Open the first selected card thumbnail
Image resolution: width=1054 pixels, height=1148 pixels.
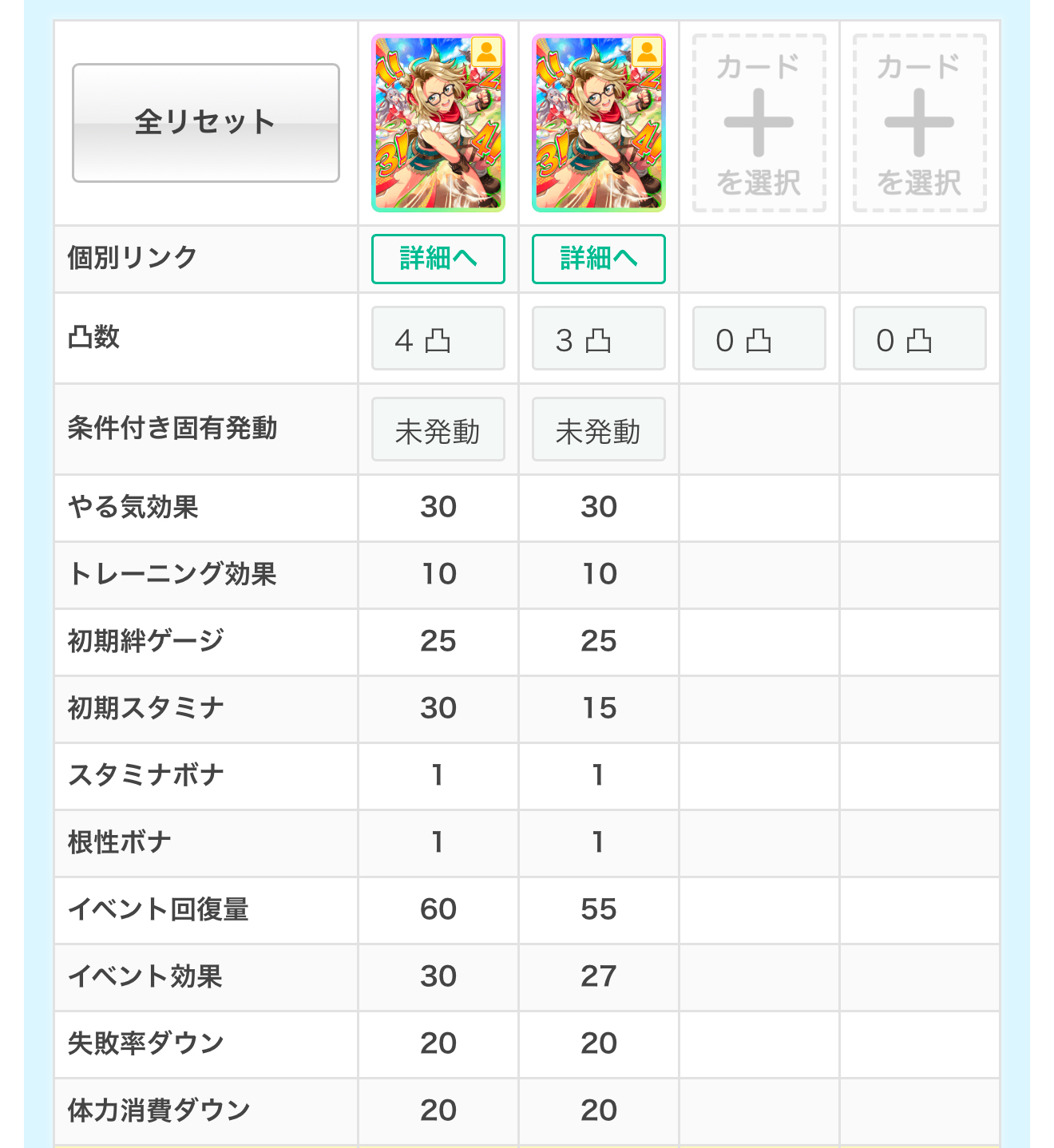click(438, 123)
